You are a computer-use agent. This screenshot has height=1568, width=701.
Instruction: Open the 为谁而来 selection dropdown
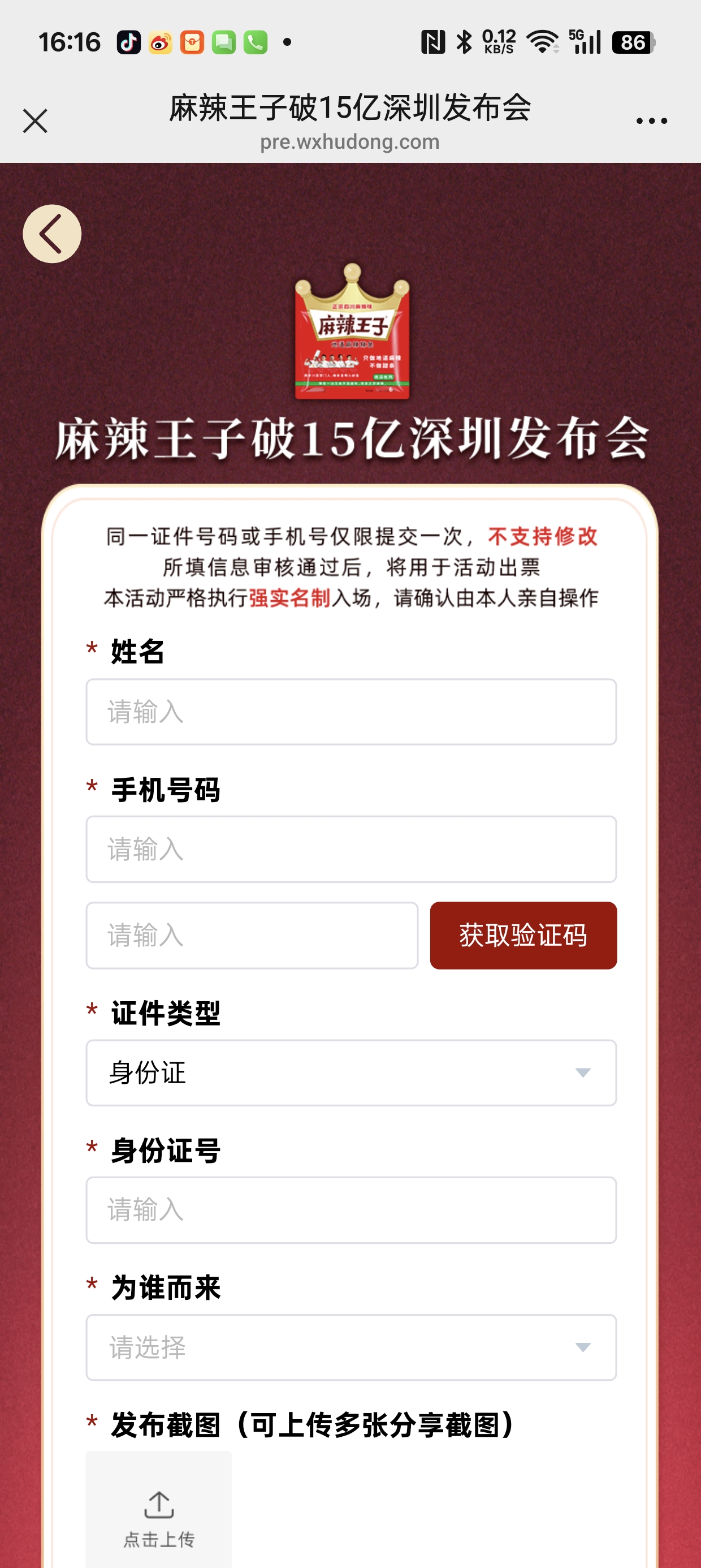coord(350,1346)
